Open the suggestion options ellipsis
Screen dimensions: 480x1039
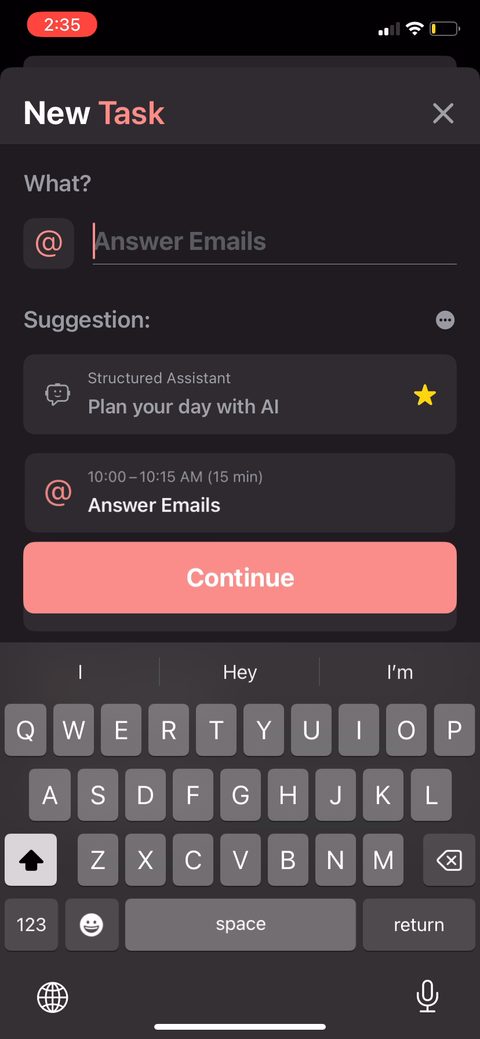tap(445, 321)
